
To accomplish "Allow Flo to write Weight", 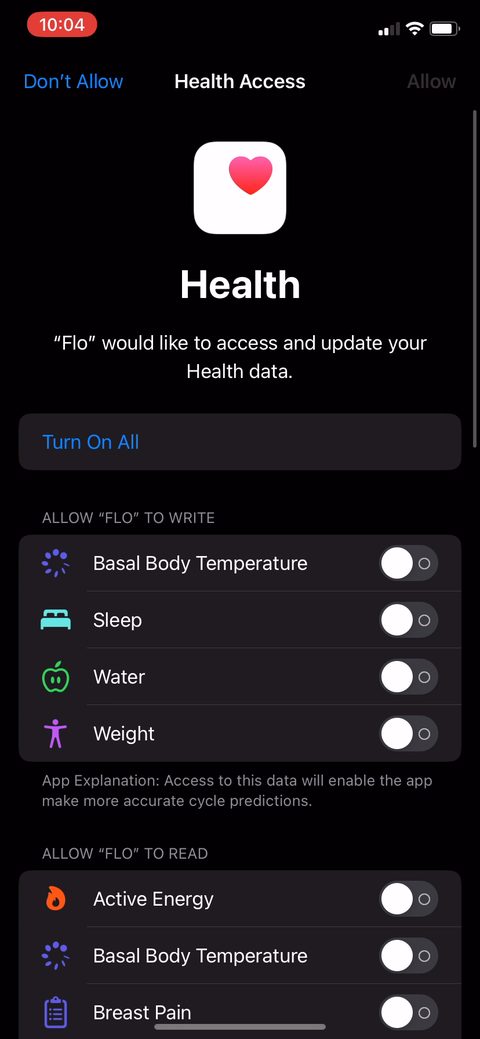I will pos(408,734).
